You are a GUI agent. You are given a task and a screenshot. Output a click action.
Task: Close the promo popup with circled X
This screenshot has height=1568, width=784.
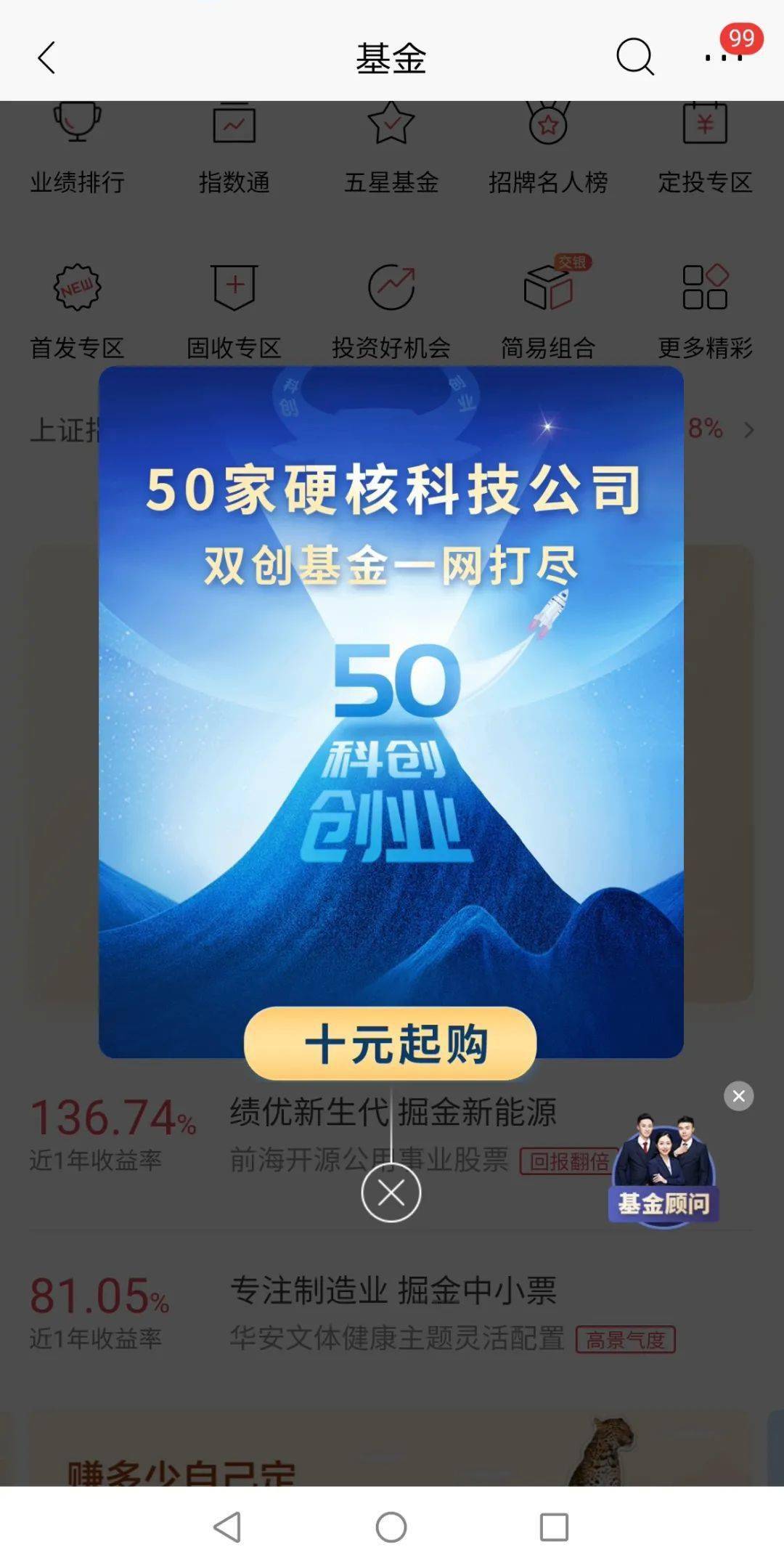coord(391,1193)
